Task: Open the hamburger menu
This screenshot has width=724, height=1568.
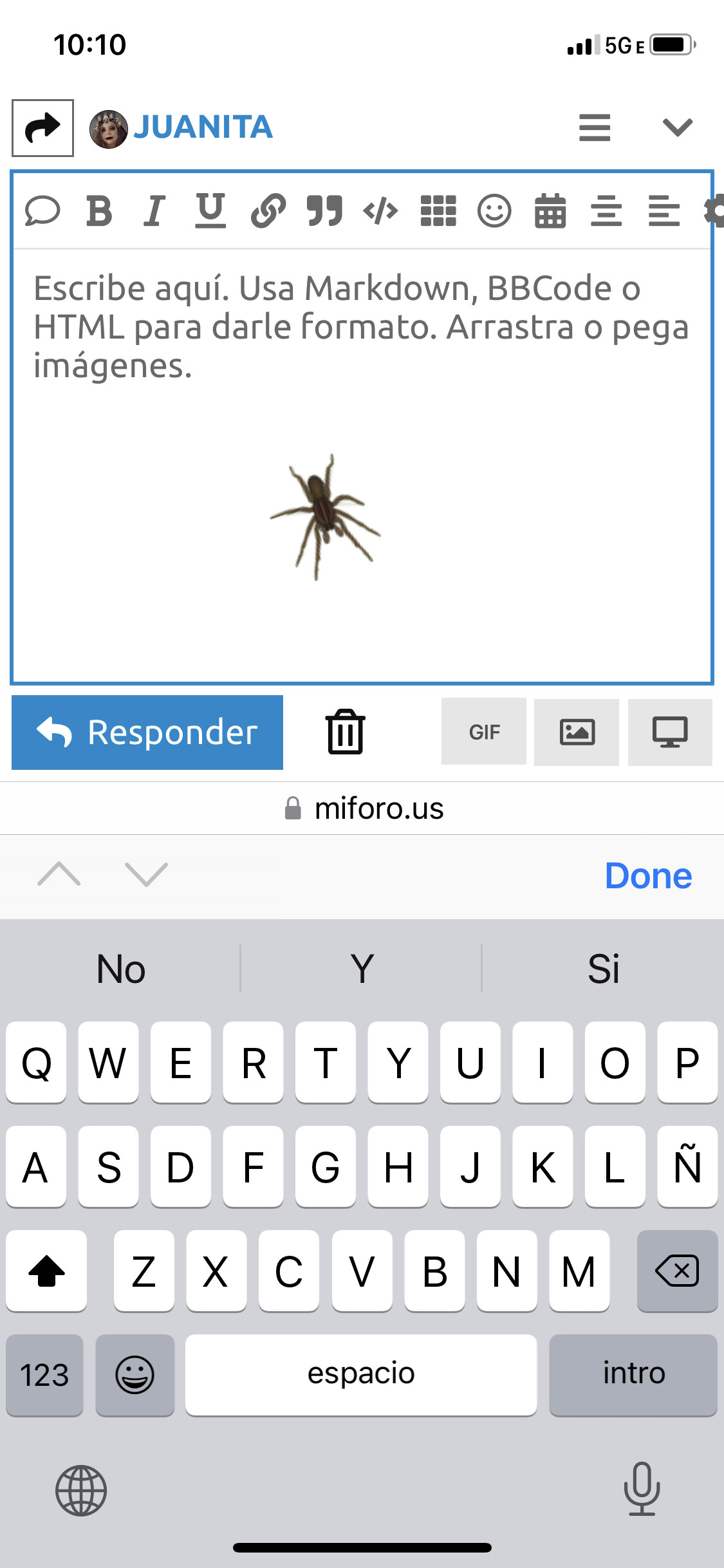Action: click(595, 127)
